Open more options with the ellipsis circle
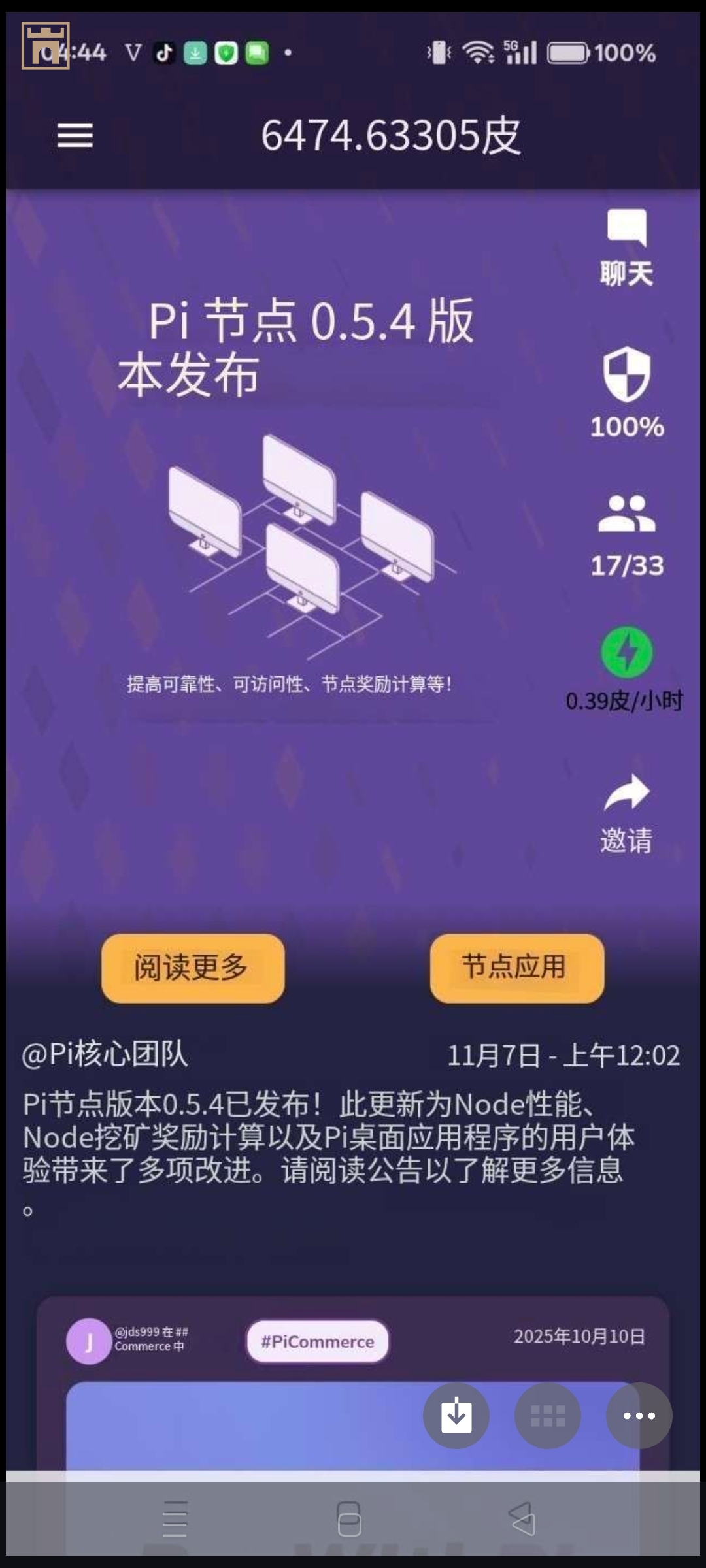Image resolution: width=706 pixels, height=1568 pixels. point(637,1415)
